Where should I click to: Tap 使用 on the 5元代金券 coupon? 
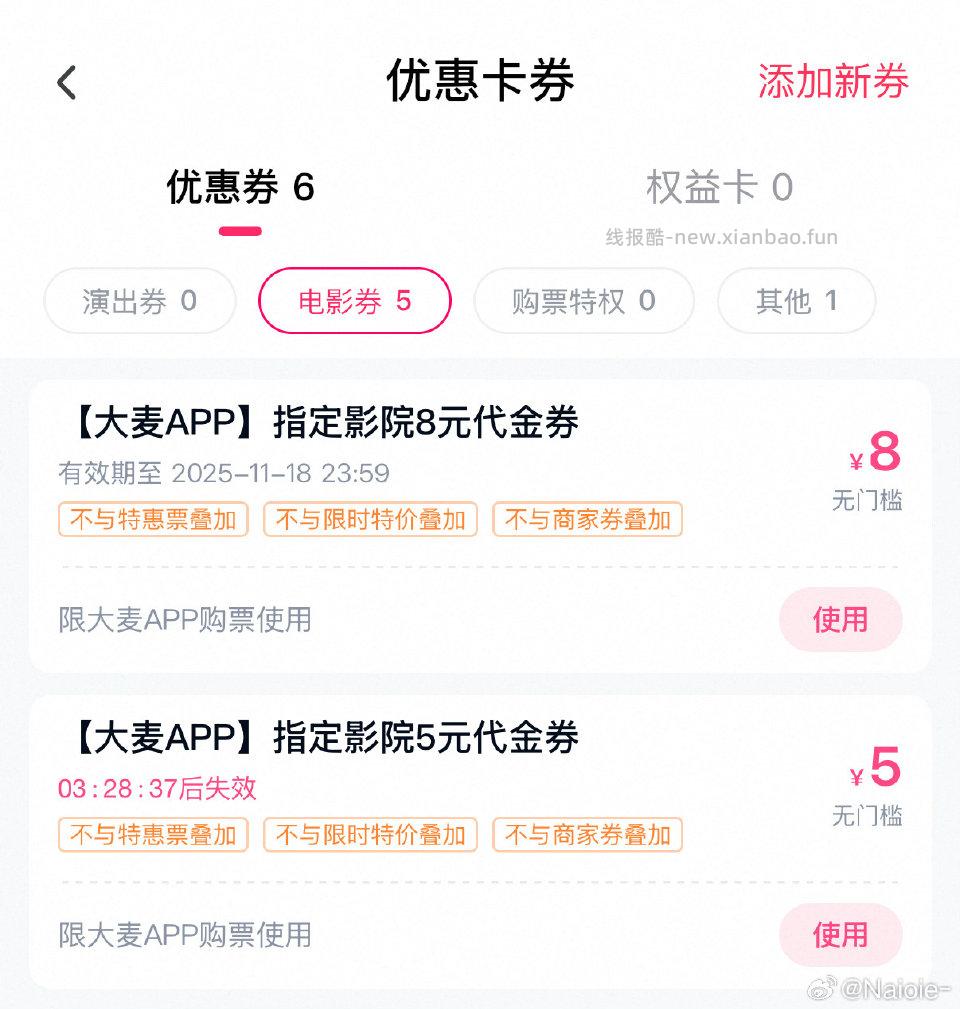(x=841, y=935)
